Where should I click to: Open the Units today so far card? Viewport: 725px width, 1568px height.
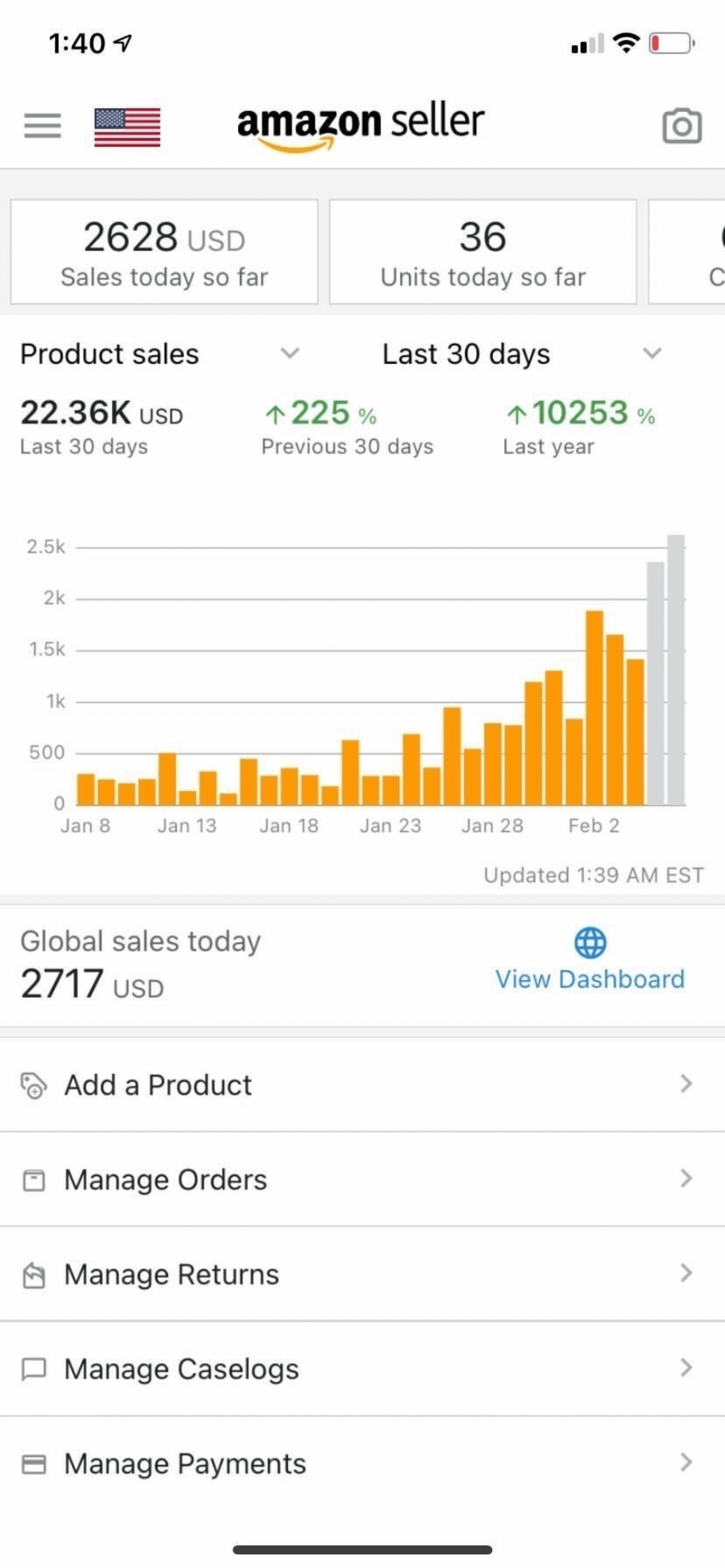click(483, 252)
